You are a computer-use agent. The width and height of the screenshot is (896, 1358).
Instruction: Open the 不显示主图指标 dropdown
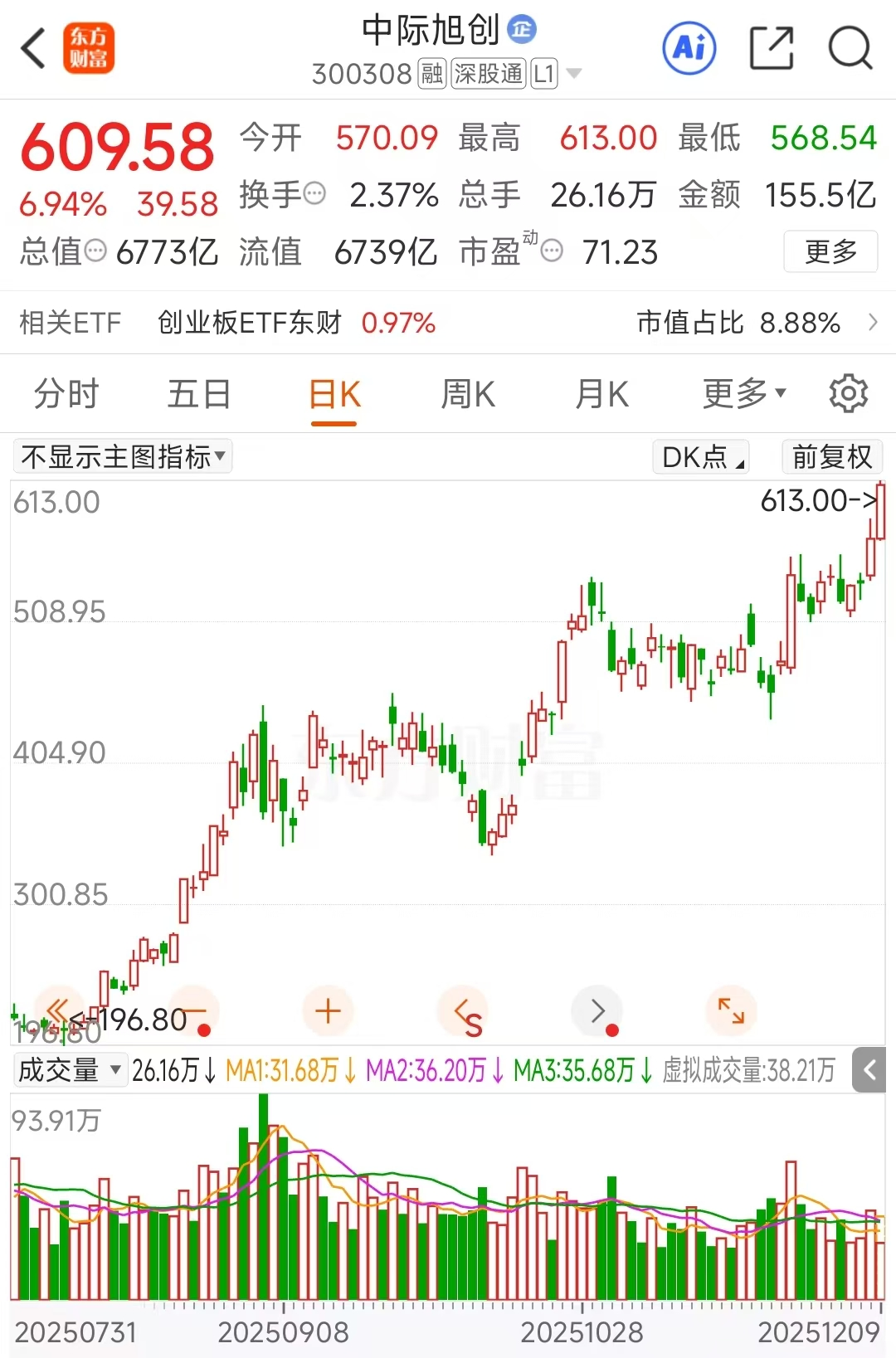click(x=123, y=457)
